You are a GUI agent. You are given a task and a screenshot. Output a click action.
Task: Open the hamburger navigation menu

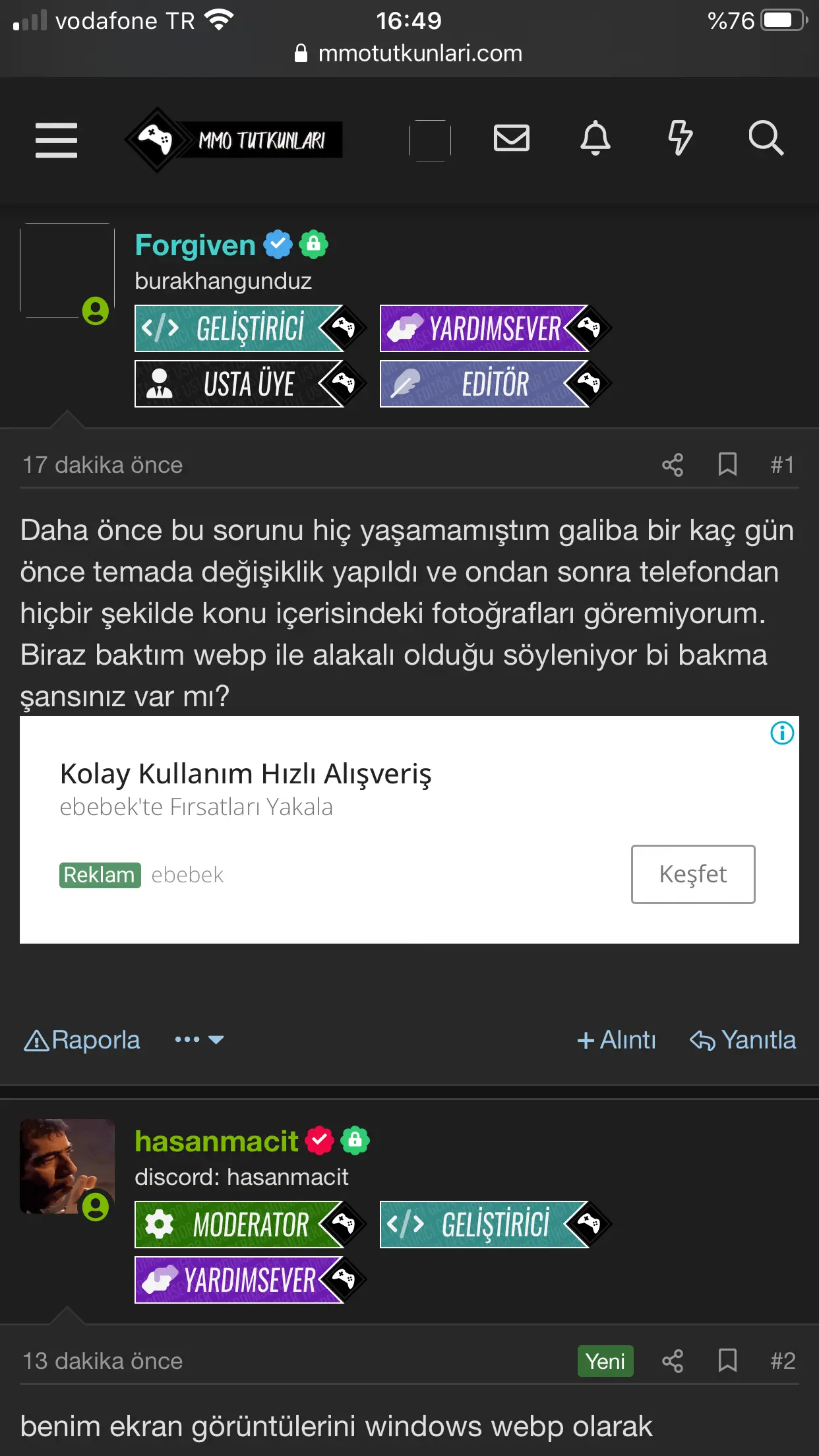pyautogui.click(x=56, y=140)
